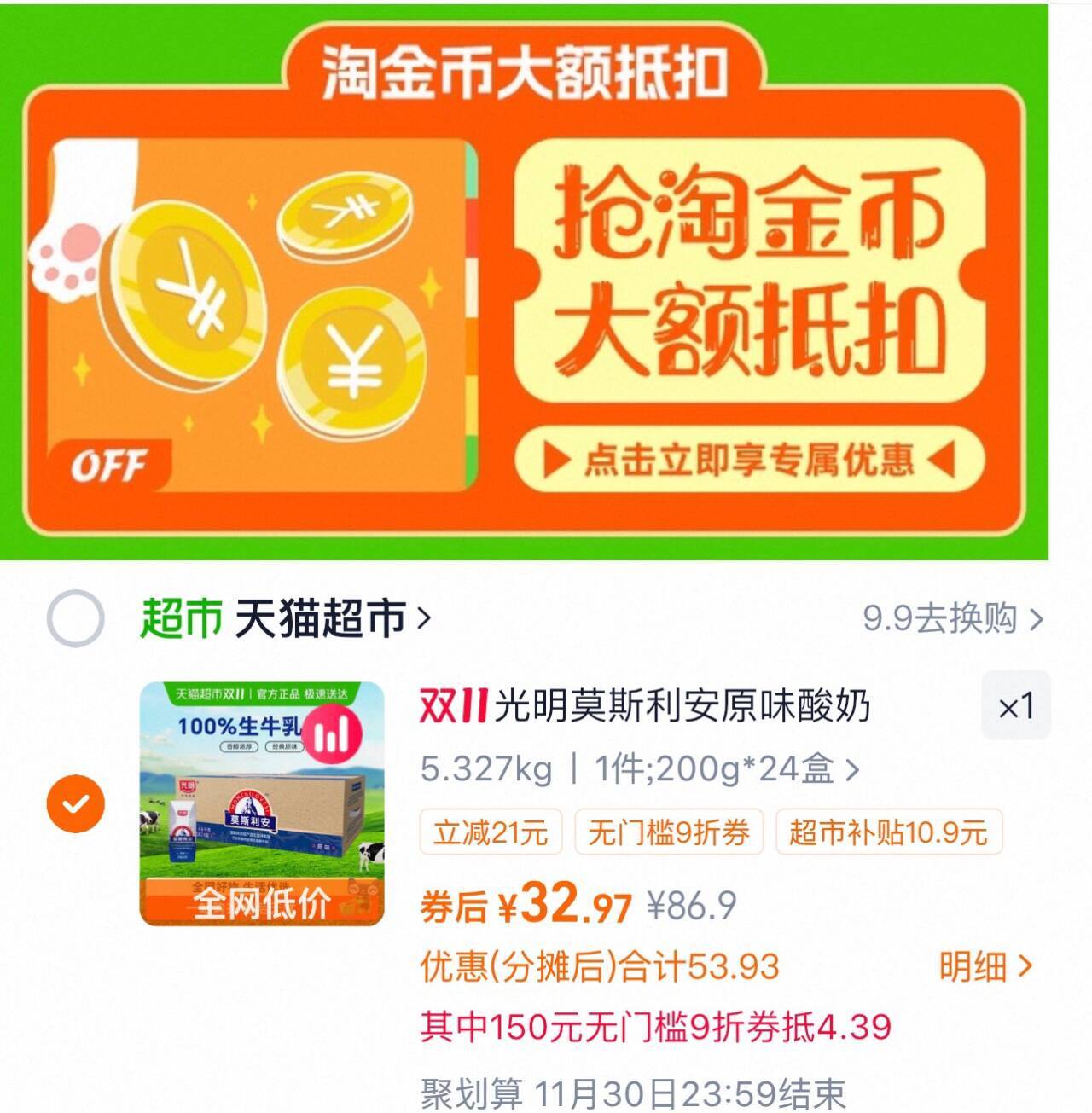Select all items from 天猫超市 store
Image resolution: width=1092 pixels, height=1113 pixels.
point(75,617)
